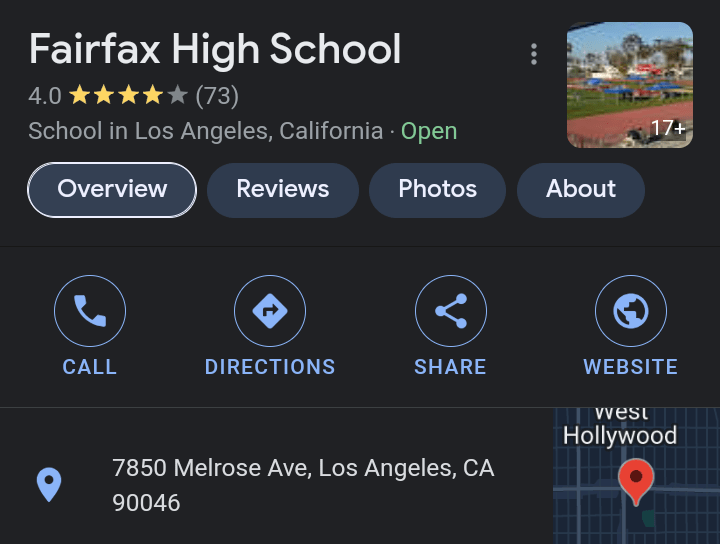Open the three-dot overflow menu
720x544 pixels.
coord(534,54)
